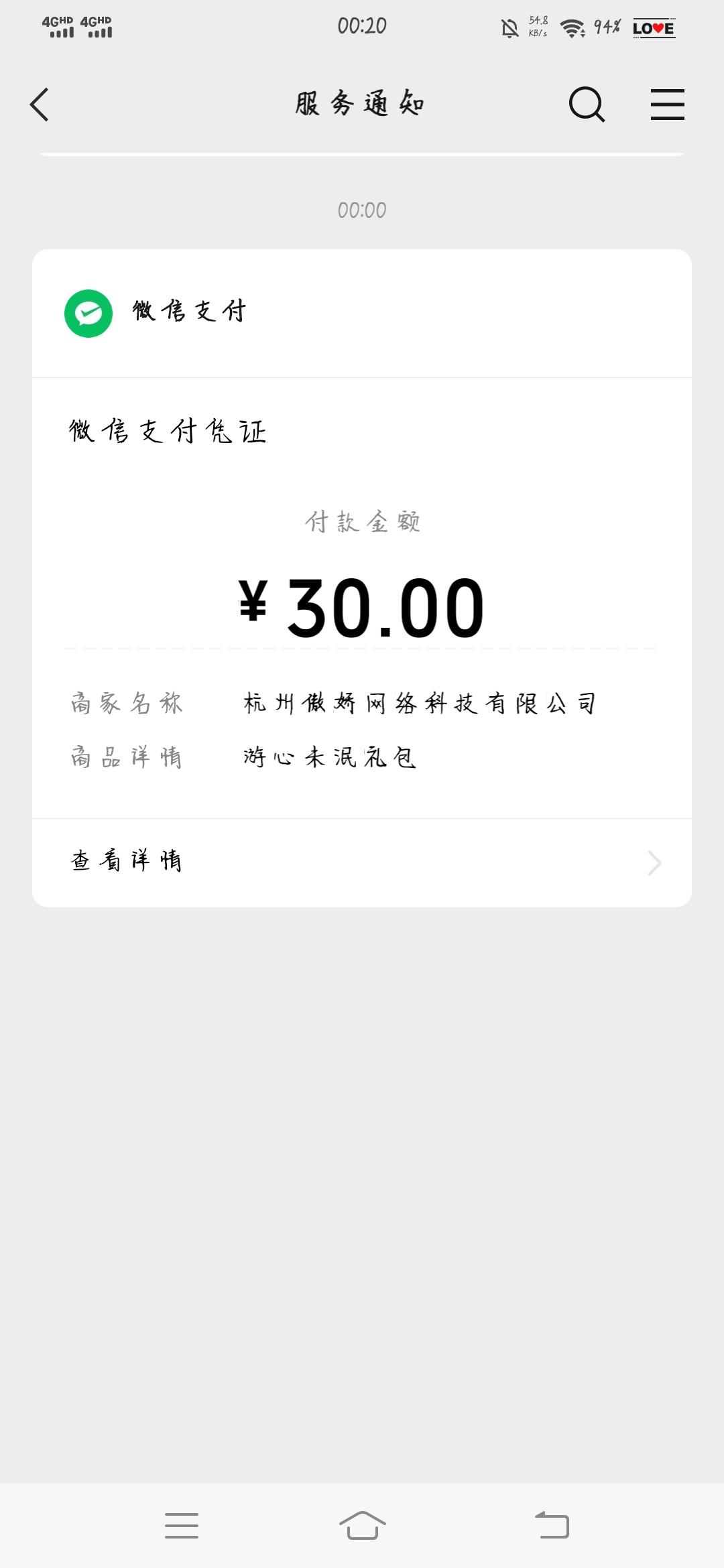The width and height of the screenshot is (724, 1568).
Task: Open the hamburger menu at top right
Action: point(667,104)
